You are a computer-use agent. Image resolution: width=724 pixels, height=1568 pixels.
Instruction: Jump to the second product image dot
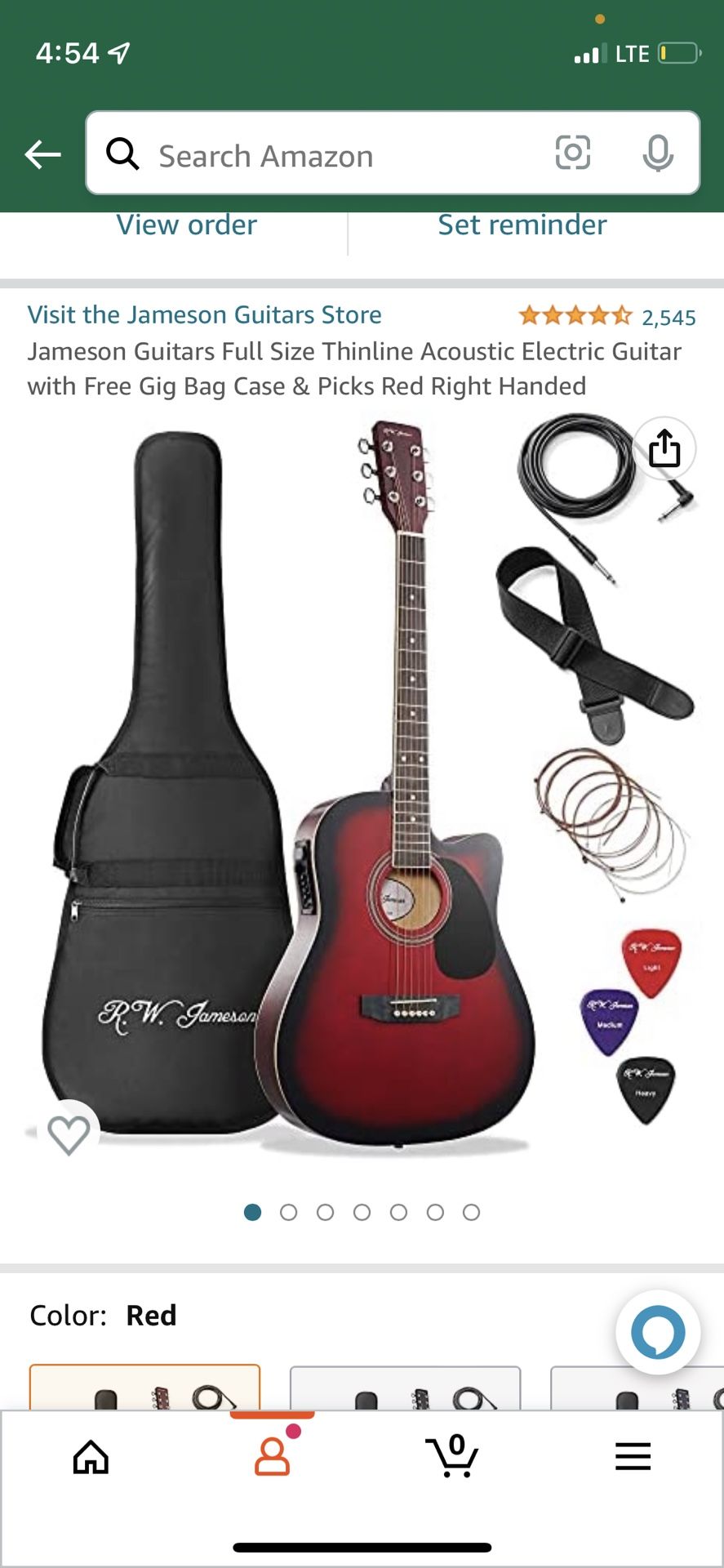(288, 1212)
